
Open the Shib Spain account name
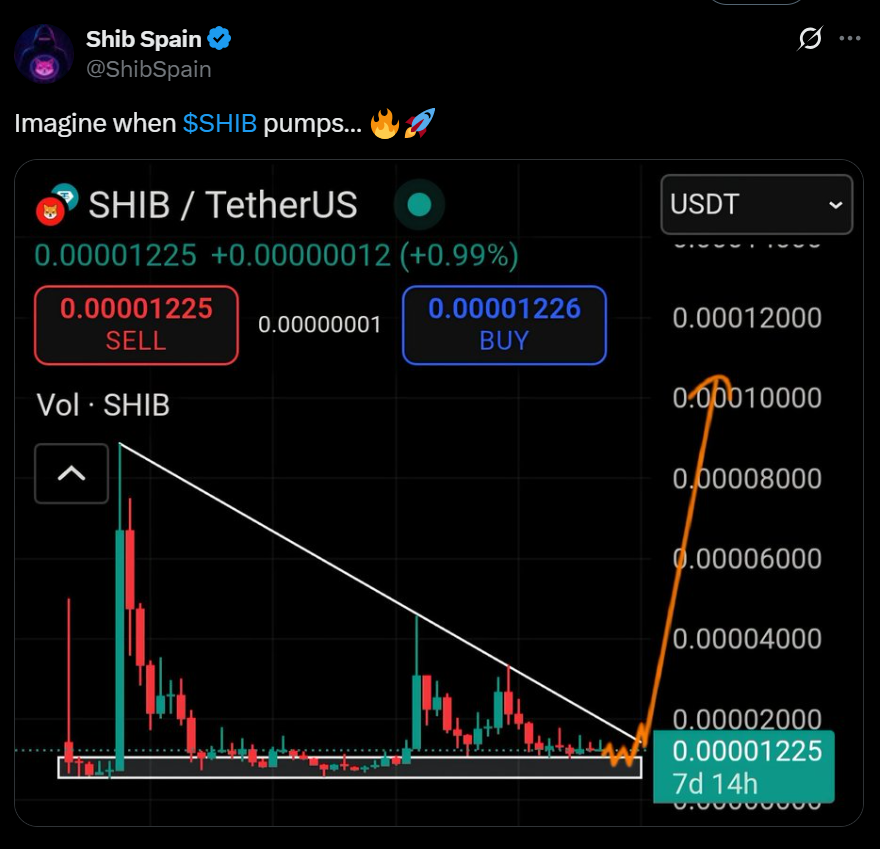144,39
